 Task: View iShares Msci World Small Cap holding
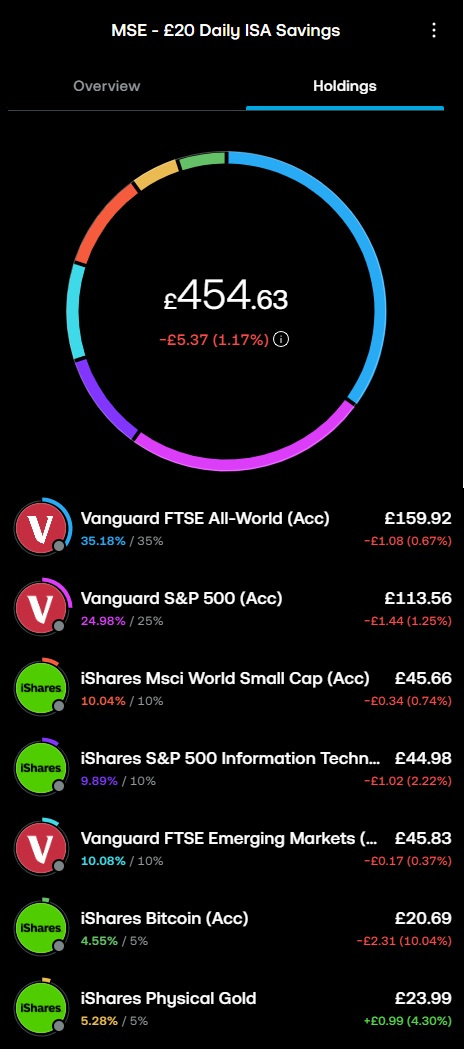click(x=232, y=688)
